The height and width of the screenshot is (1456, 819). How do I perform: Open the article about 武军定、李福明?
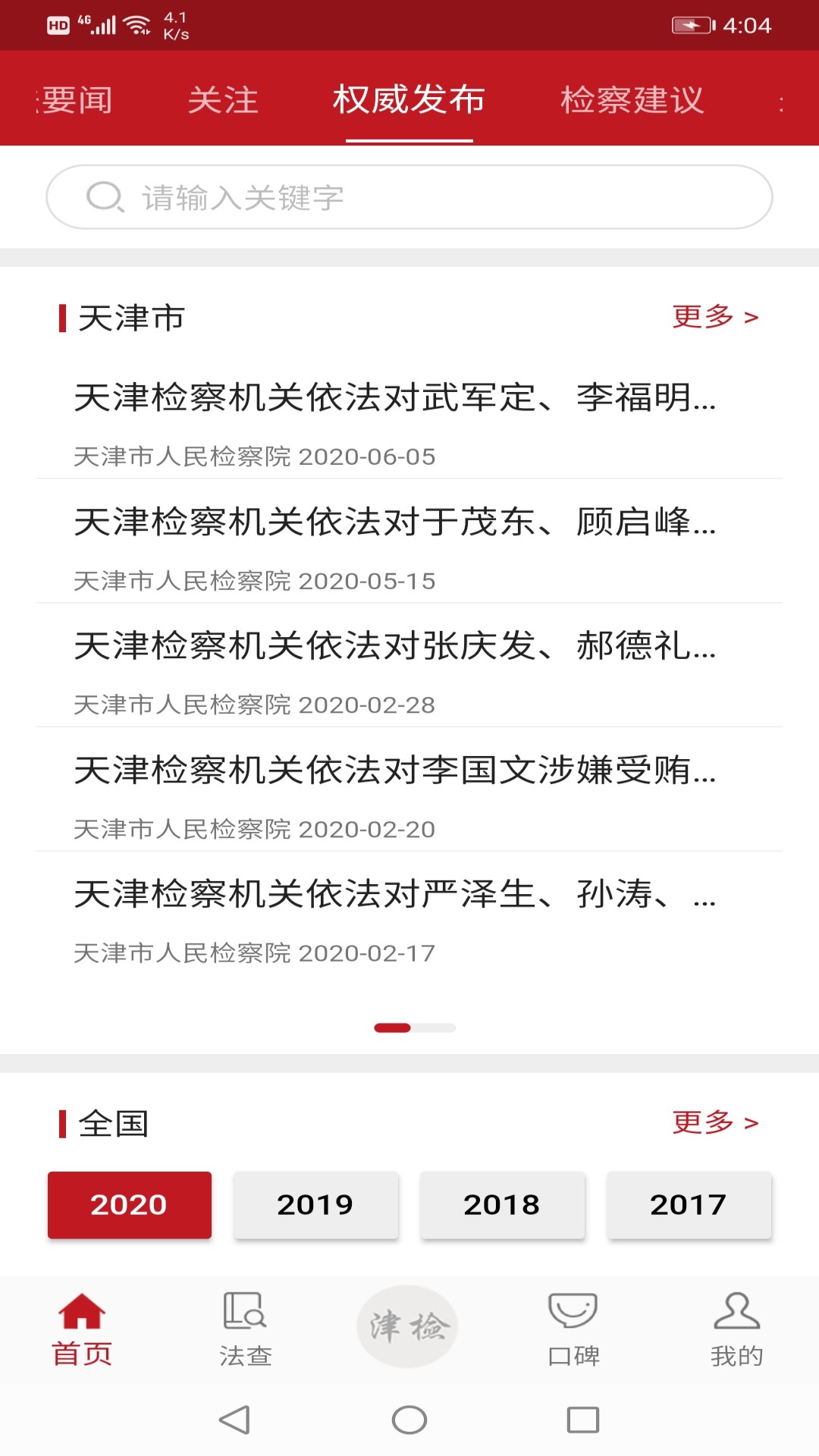(x=394, y=398)
